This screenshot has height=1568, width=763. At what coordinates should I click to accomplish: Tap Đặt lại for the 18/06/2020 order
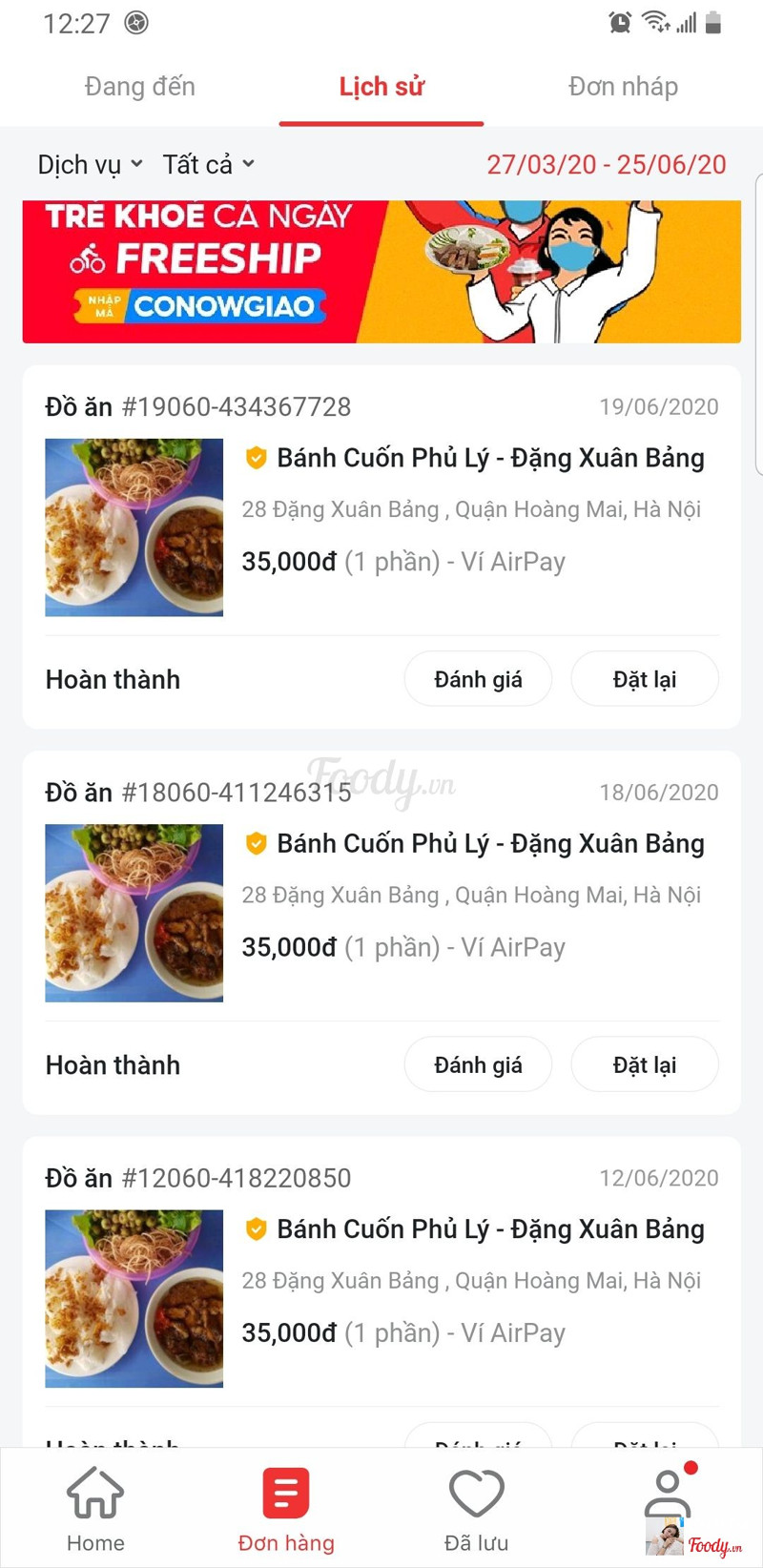(644, 1064)
